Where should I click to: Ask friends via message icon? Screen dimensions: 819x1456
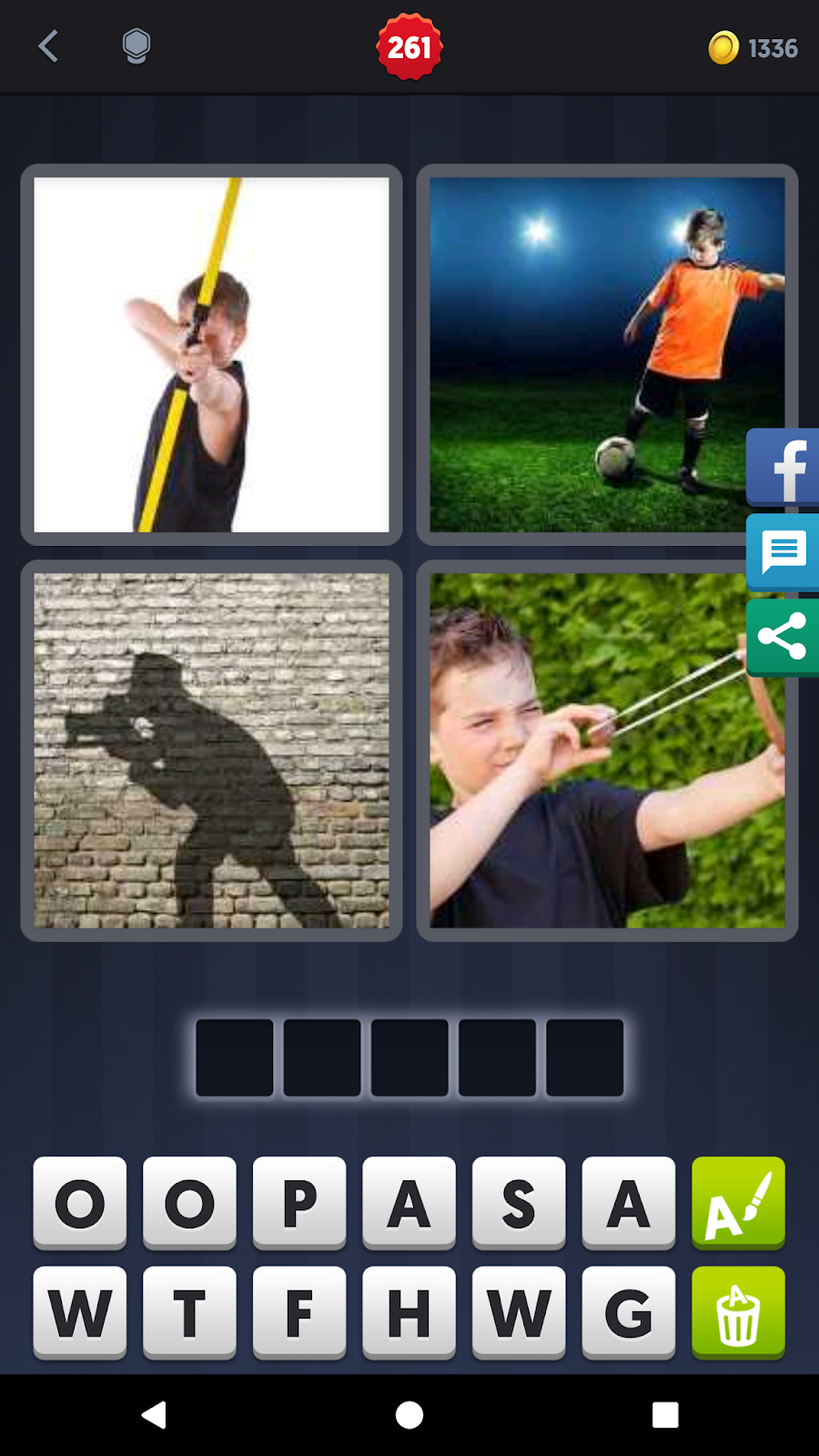click(x=784, y=551)
